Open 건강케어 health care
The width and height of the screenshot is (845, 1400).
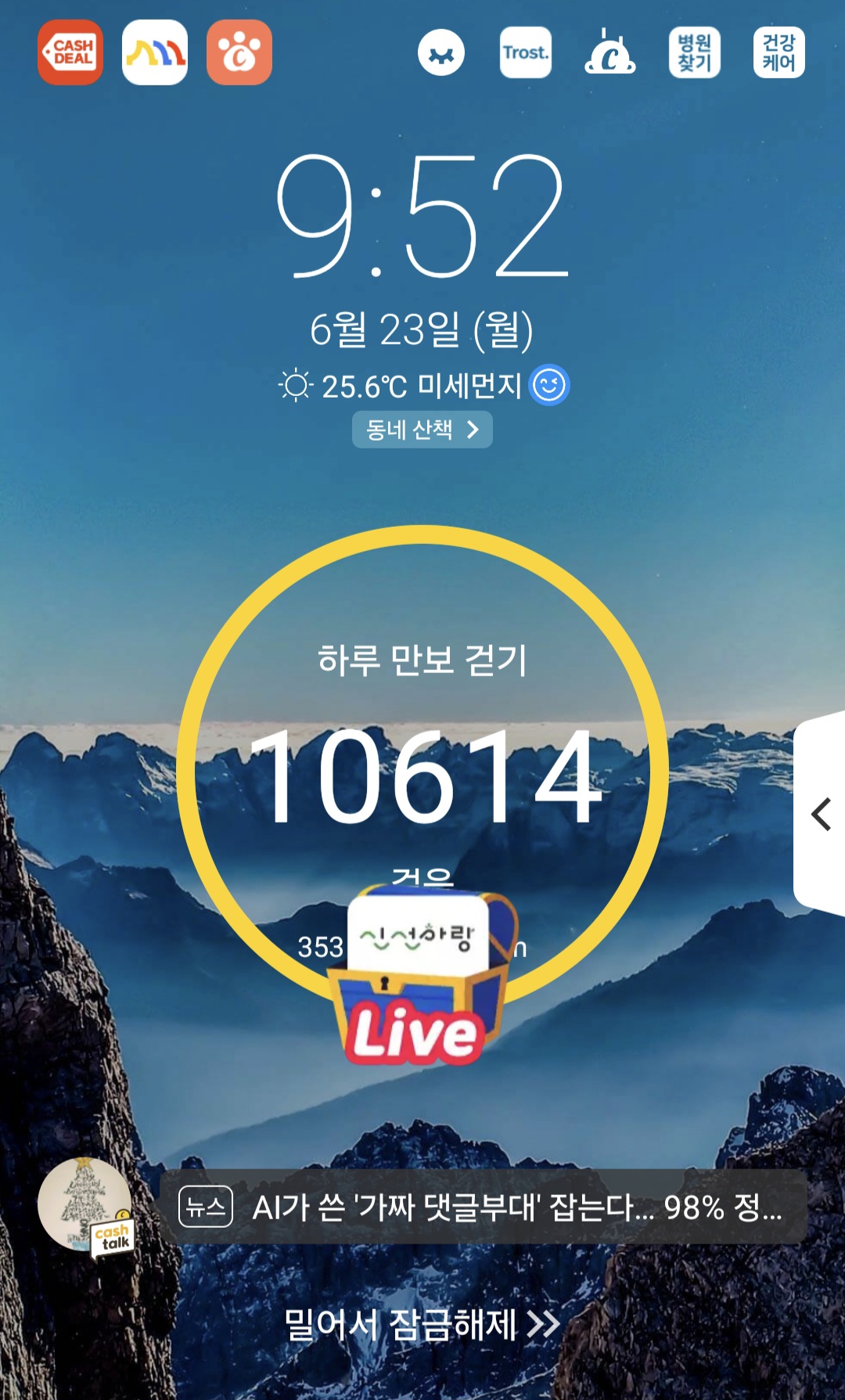coord(779,52)
